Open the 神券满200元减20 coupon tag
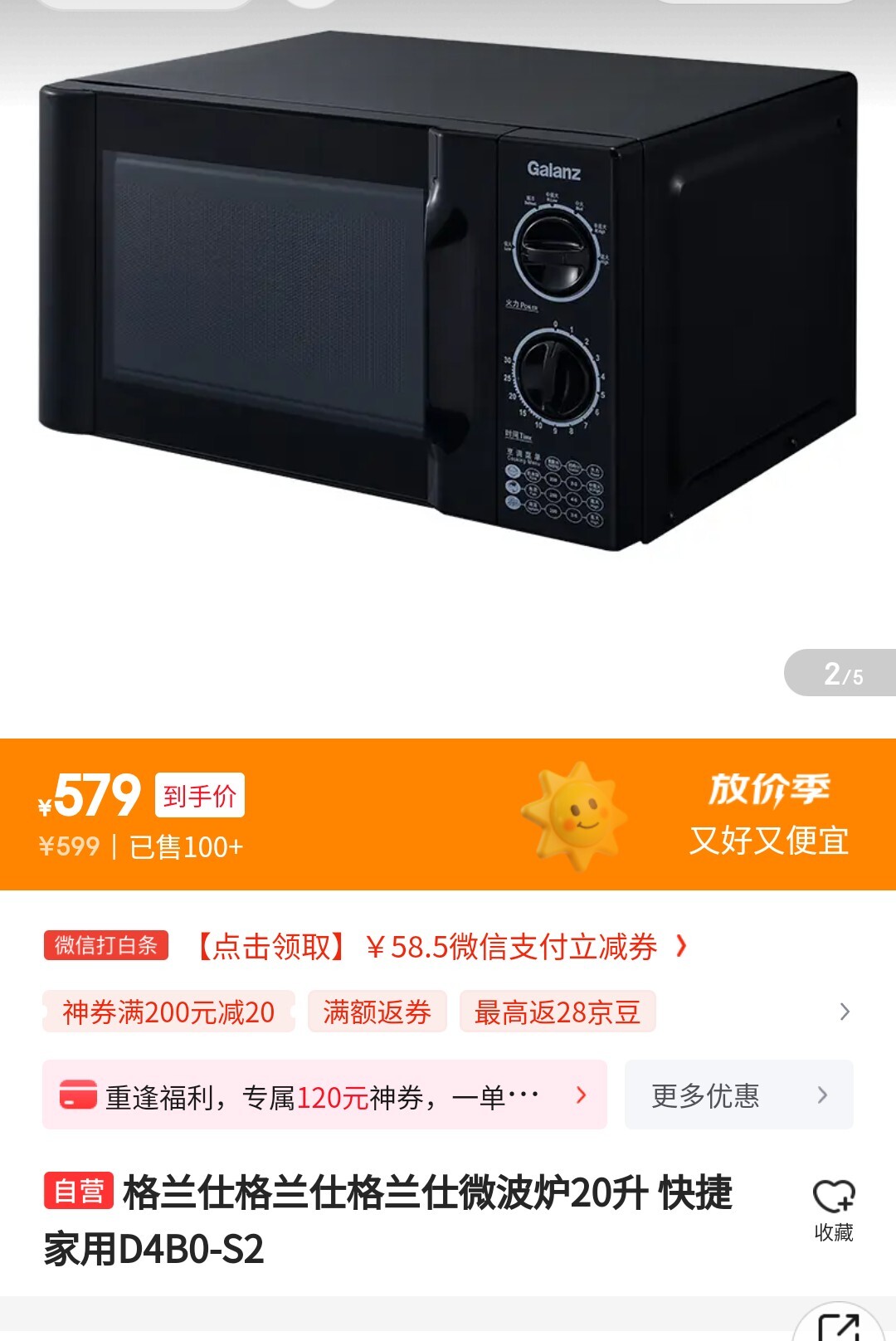 point(168,1012)
